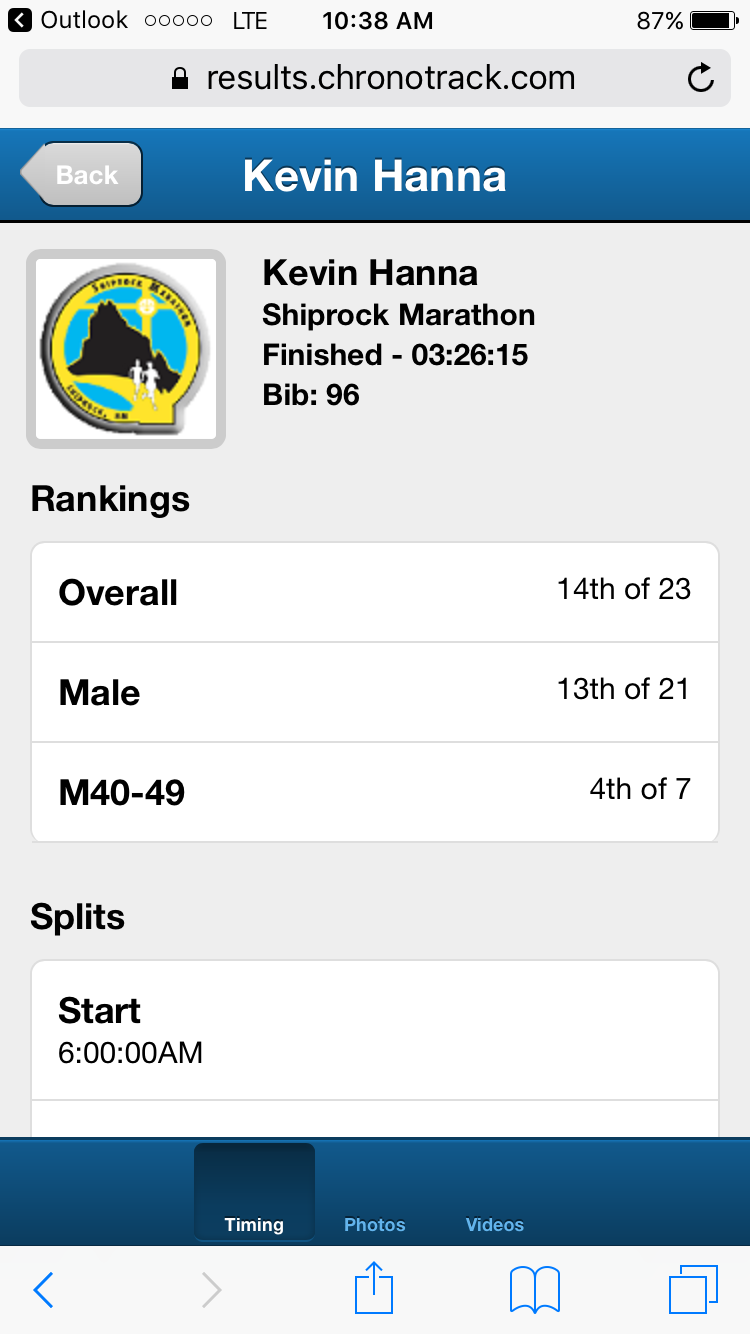The height and width of the screenshot is (1334, 750).
Task: Reload the page with the refresh icon
Action: click(x=701, y=78)
